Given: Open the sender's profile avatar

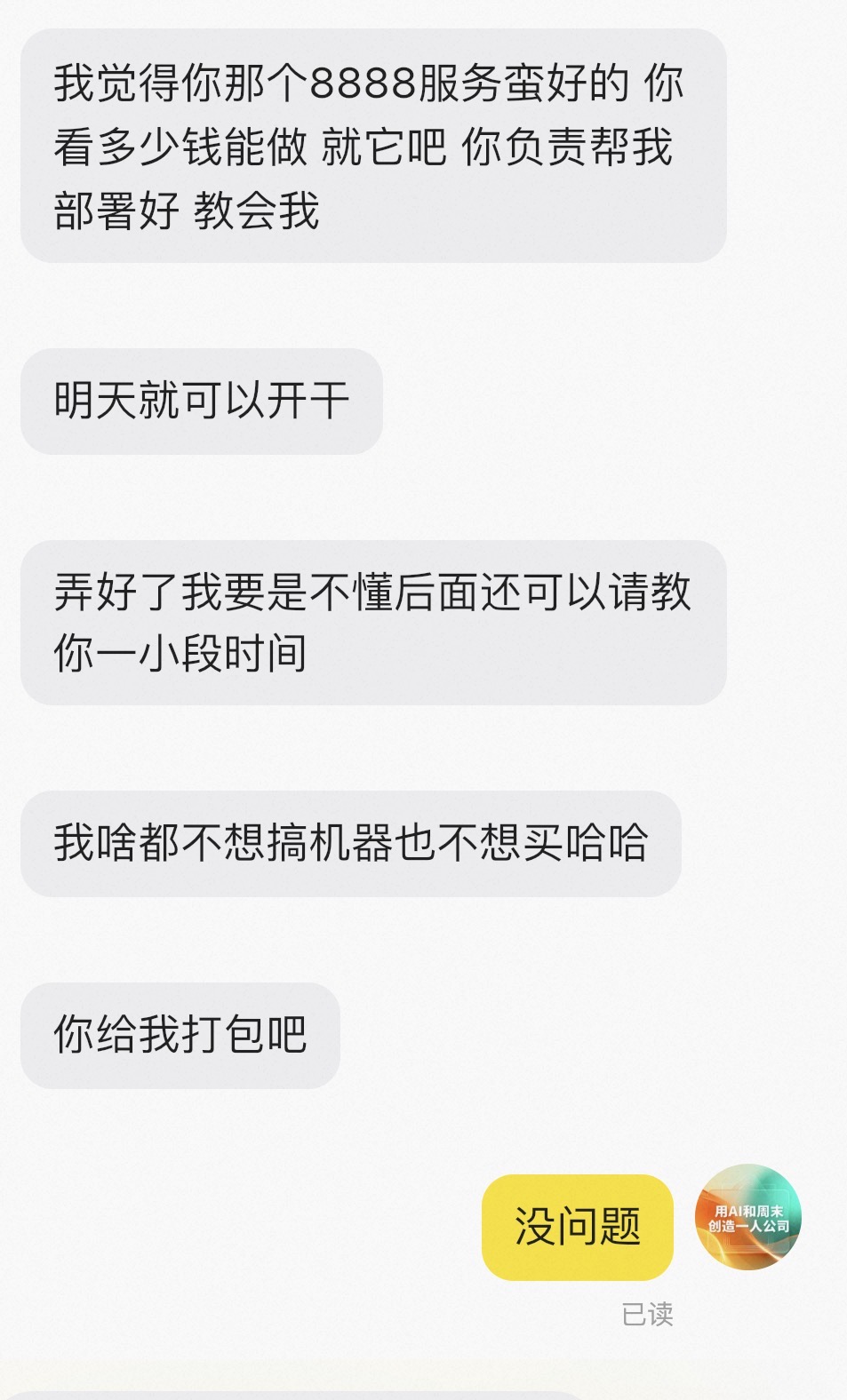Looking at the screenshot, I should coord(747,1217).
